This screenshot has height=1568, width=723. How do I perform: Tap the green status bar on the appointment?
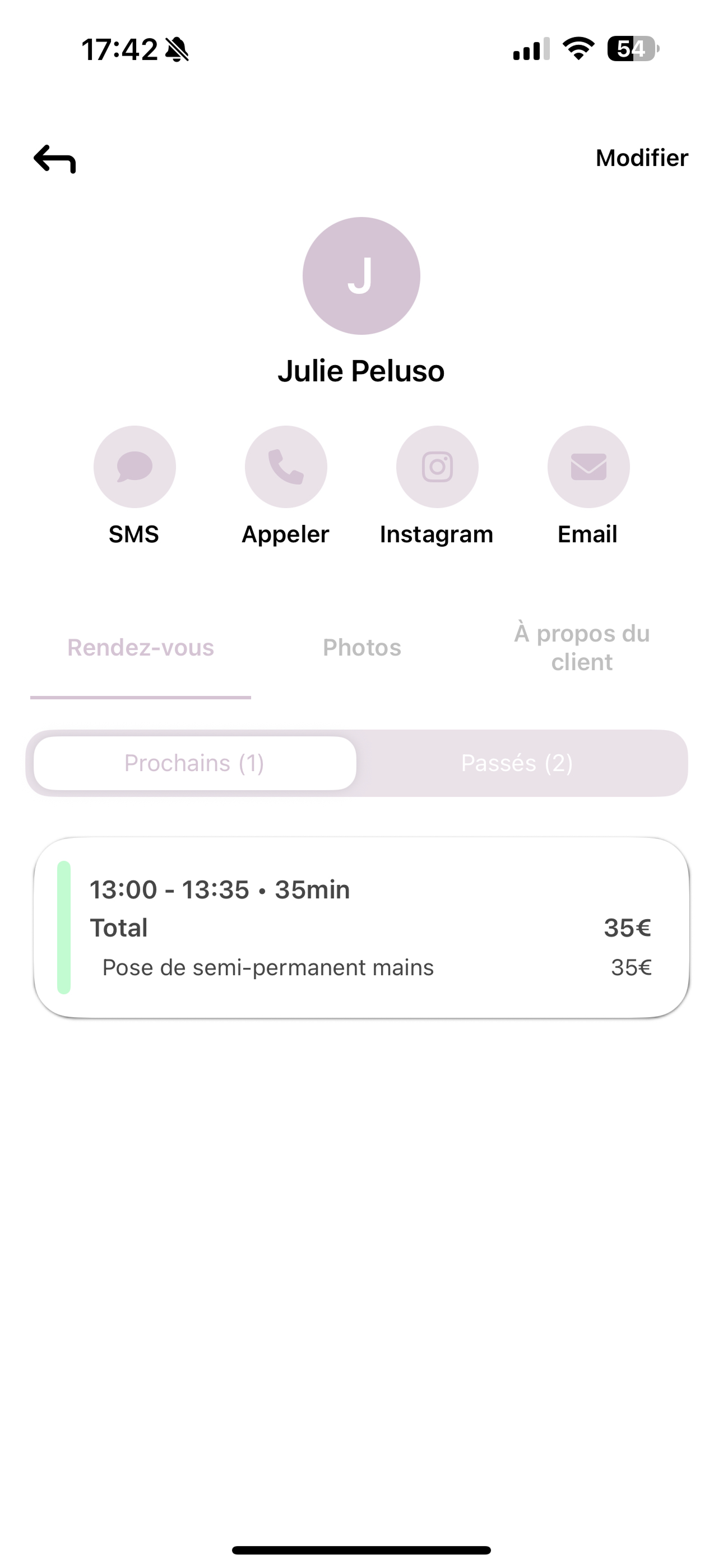click(64, 925)
